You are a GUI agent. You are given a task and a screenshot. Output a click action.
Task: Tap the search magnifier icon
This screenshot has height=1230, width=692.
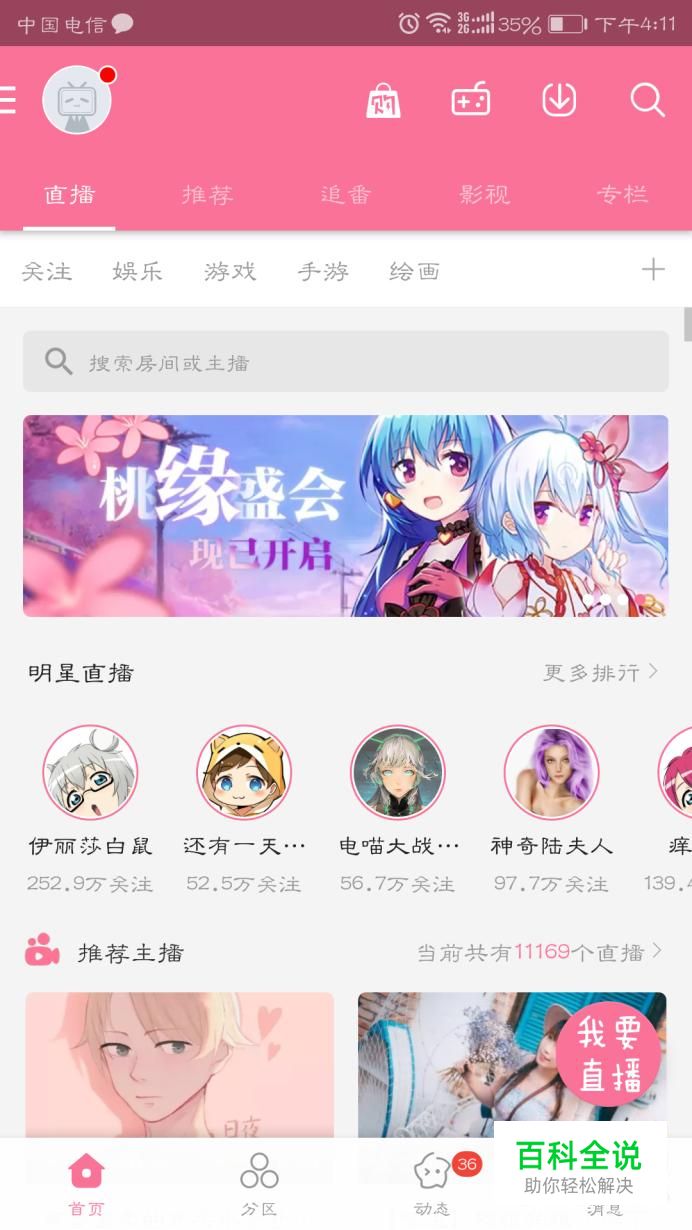647,100
